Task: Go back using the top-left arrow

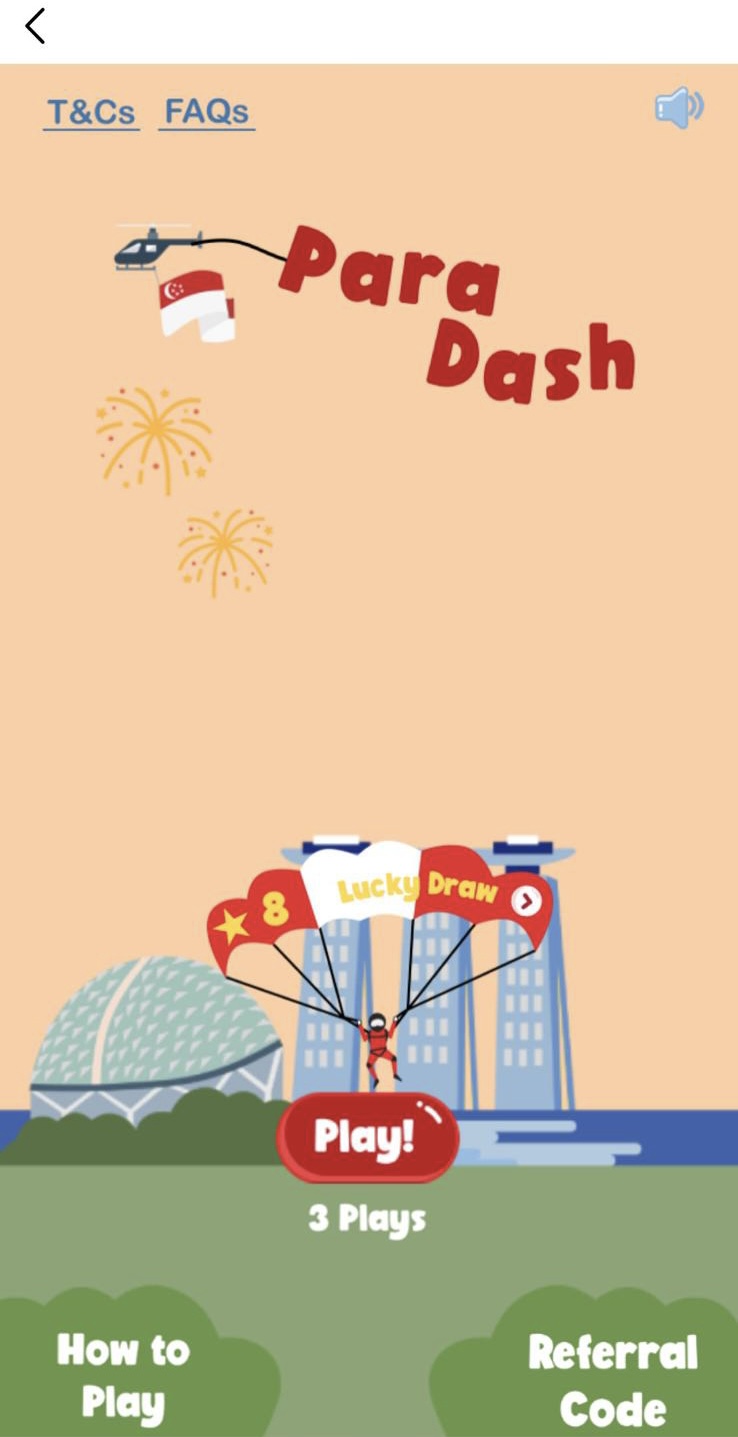Action: [x=36, y=27]
